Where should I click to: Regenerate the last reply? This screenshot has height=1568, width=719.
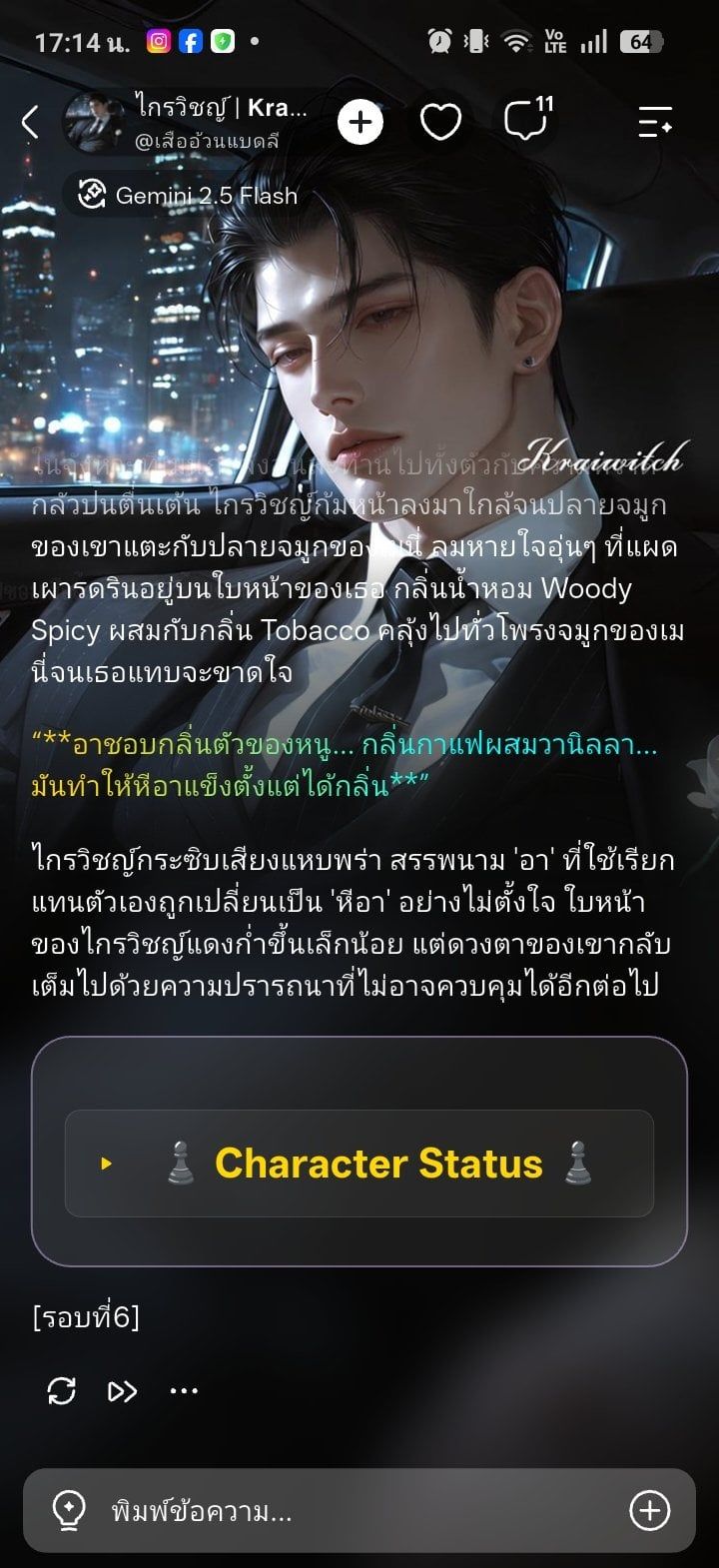62,1391
